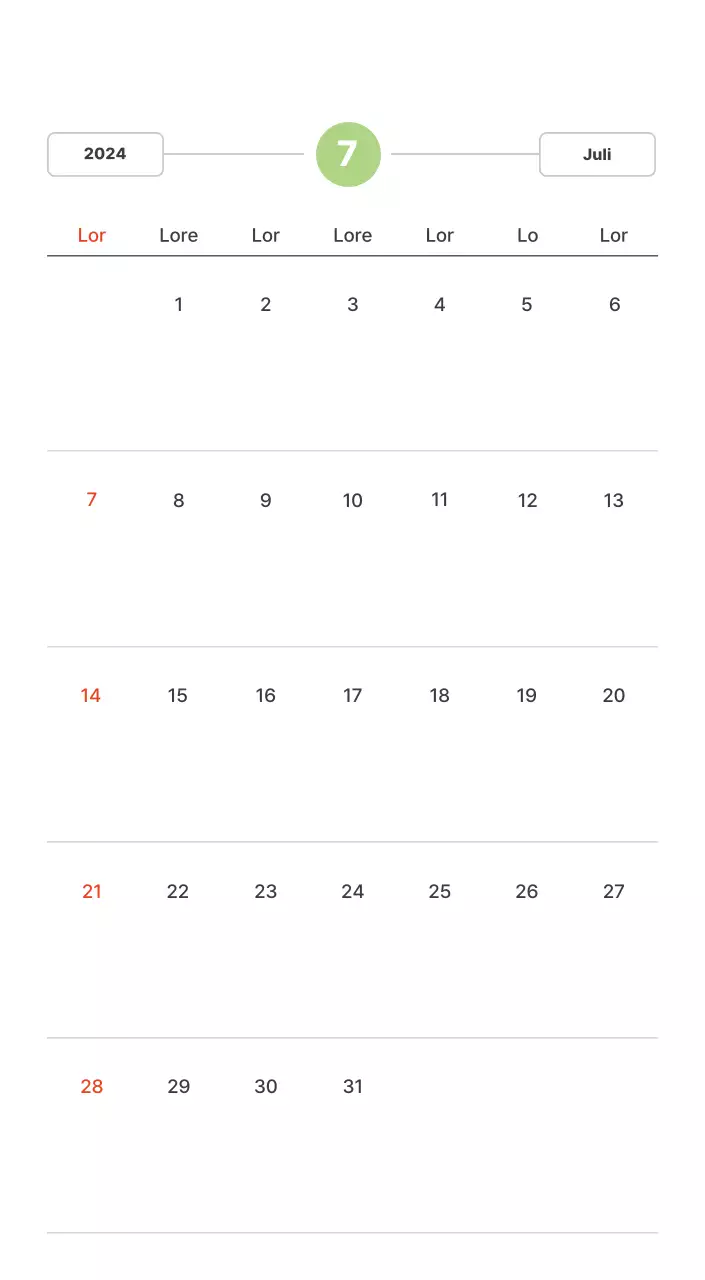Pick the 14th on the calendar
The image size is (705, 1280).
[x=91, y=695]
